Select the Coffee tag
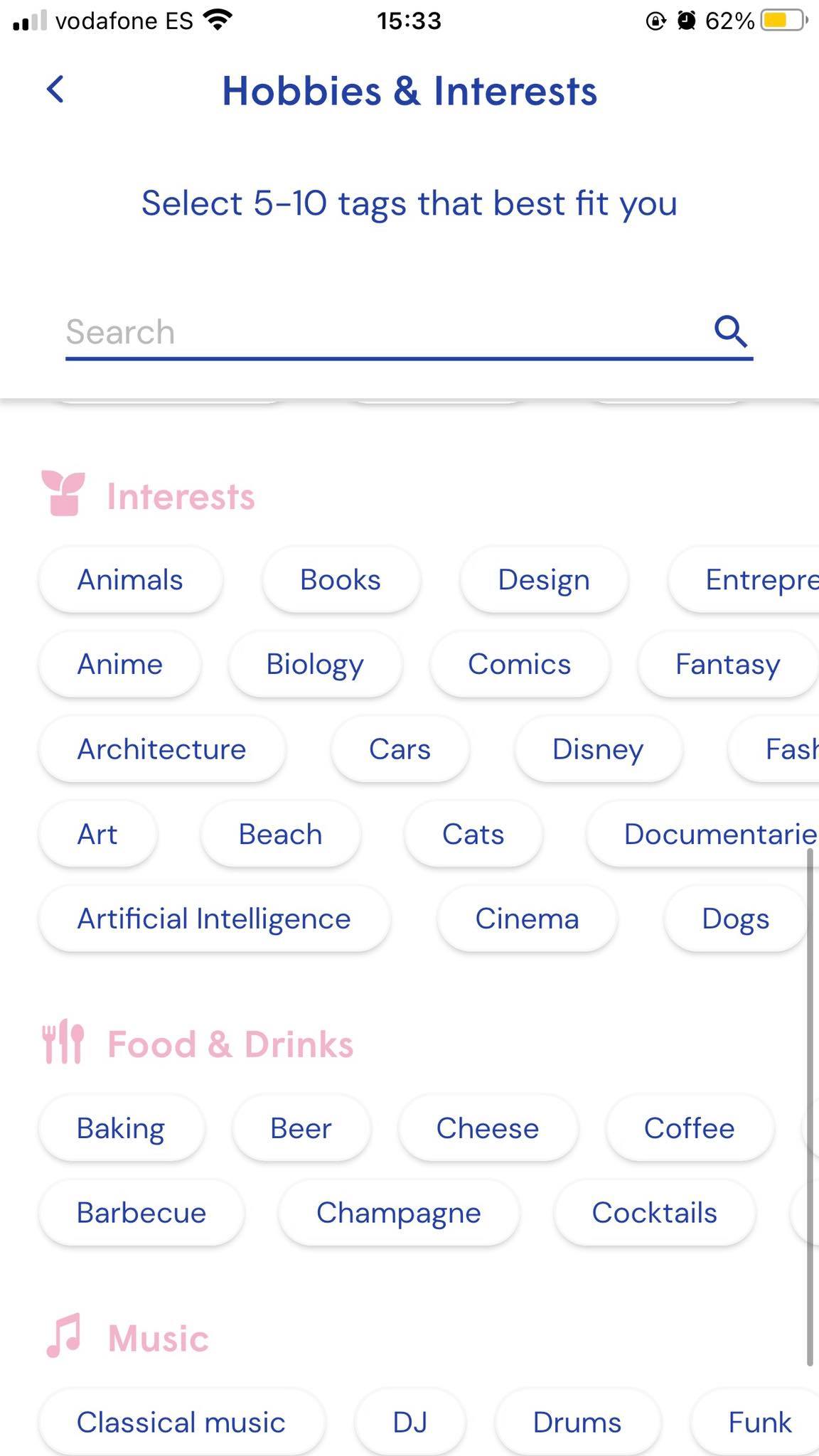This screenshot has height=1456, width=819. (x=689, y=1128)
